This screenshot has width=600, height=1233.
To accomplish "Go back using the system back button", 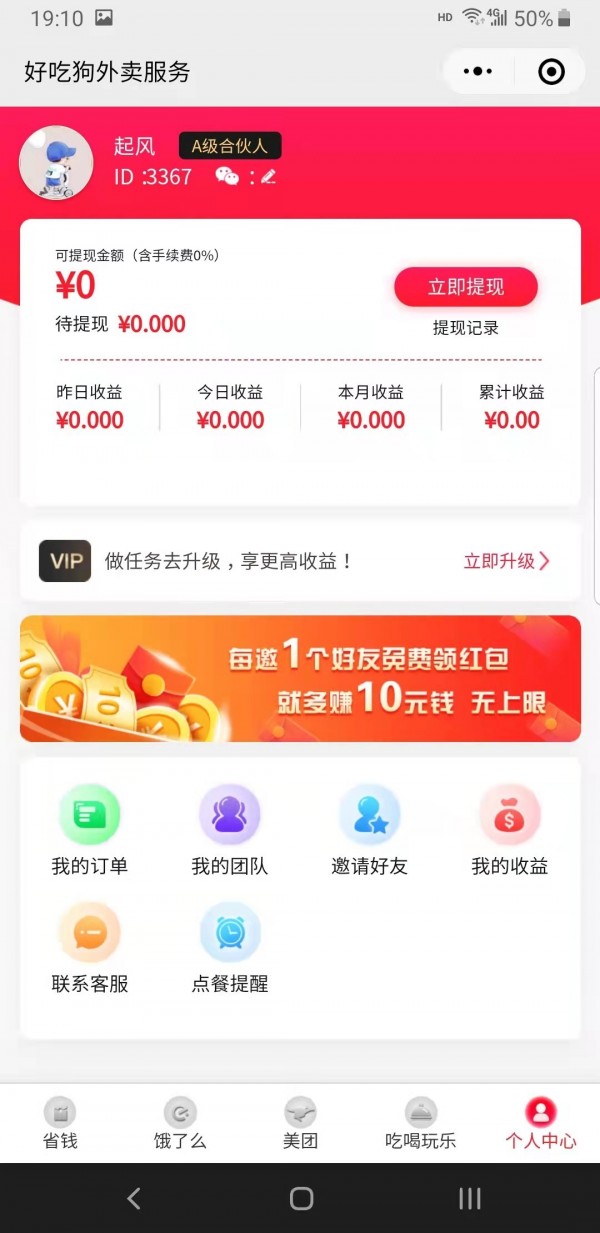I will [134, 1198].
